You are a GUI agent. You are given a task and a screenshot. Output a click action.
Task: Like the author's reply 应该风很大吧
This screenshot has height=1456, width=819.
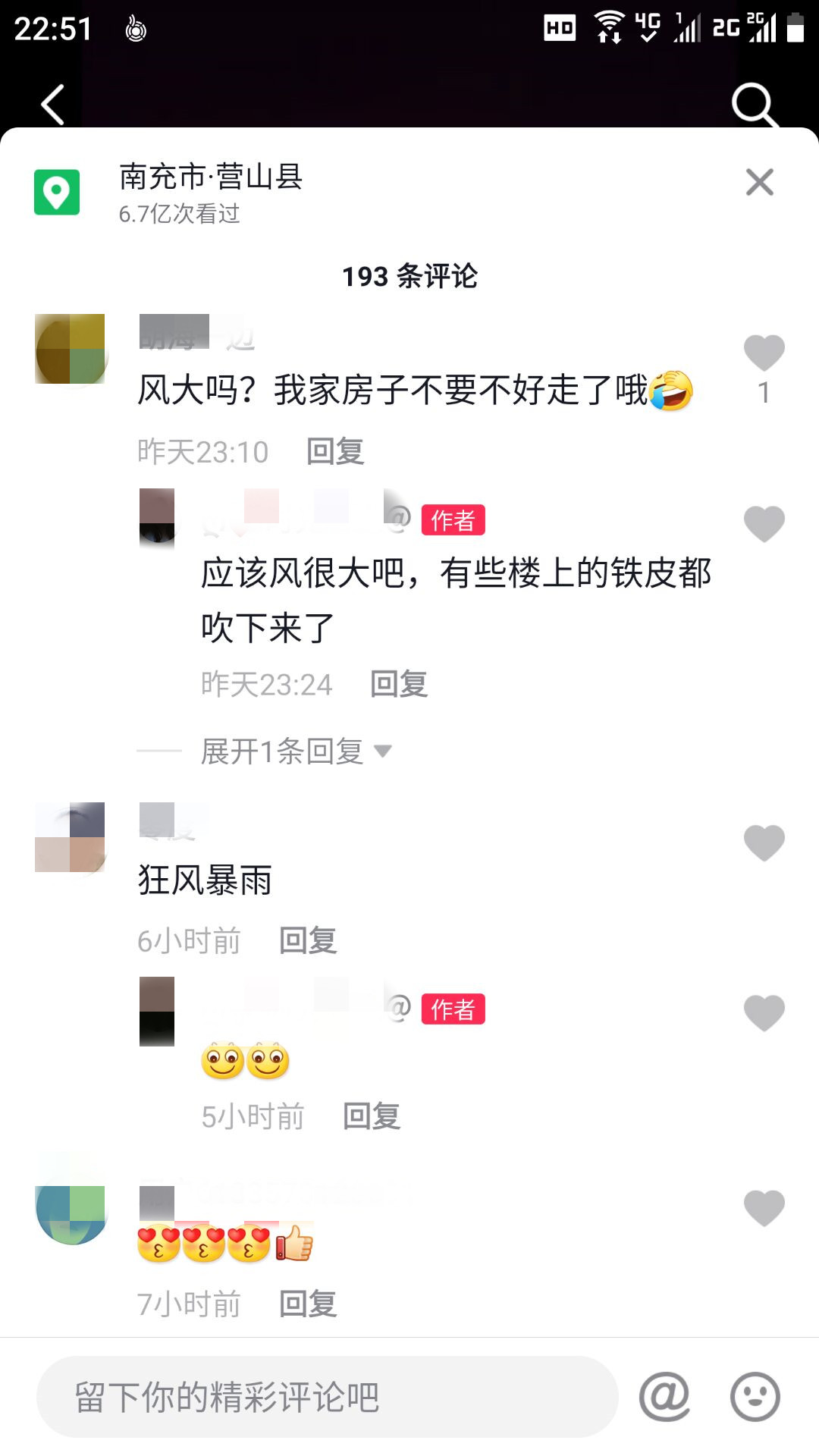[764, 524]
